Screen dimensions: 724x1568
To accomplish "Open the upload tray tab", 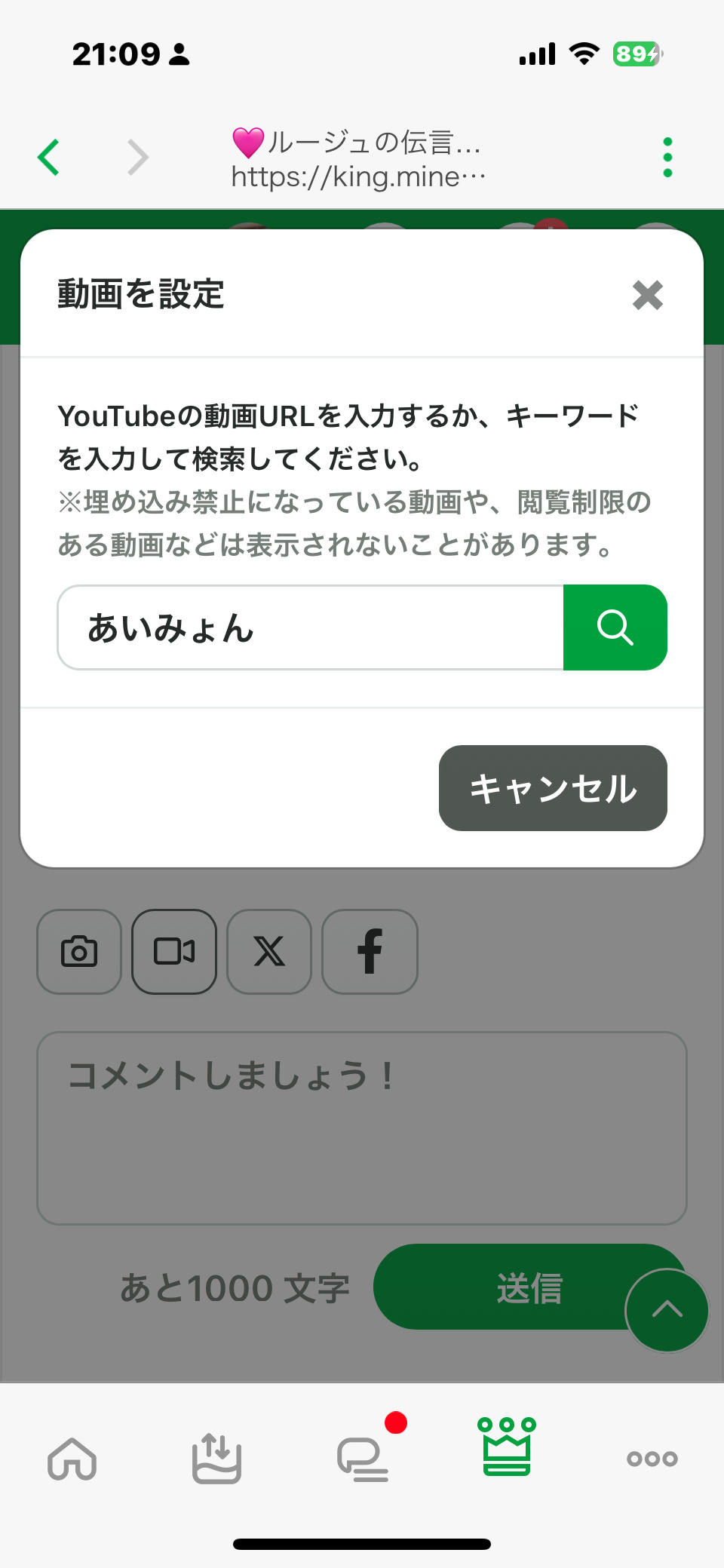I will [216, 1459].
